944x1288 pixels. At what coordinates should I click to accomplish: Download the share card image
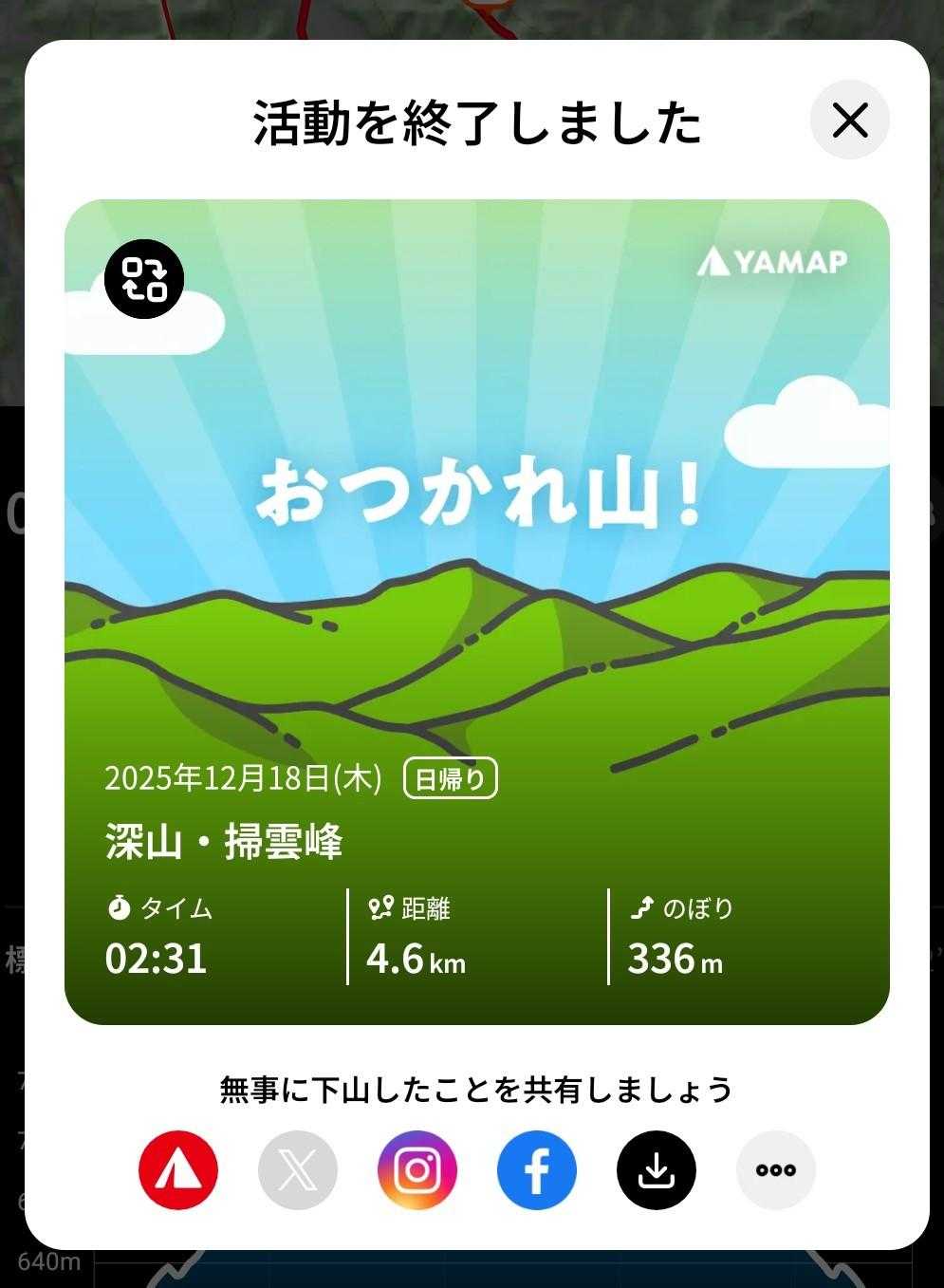657,1169
